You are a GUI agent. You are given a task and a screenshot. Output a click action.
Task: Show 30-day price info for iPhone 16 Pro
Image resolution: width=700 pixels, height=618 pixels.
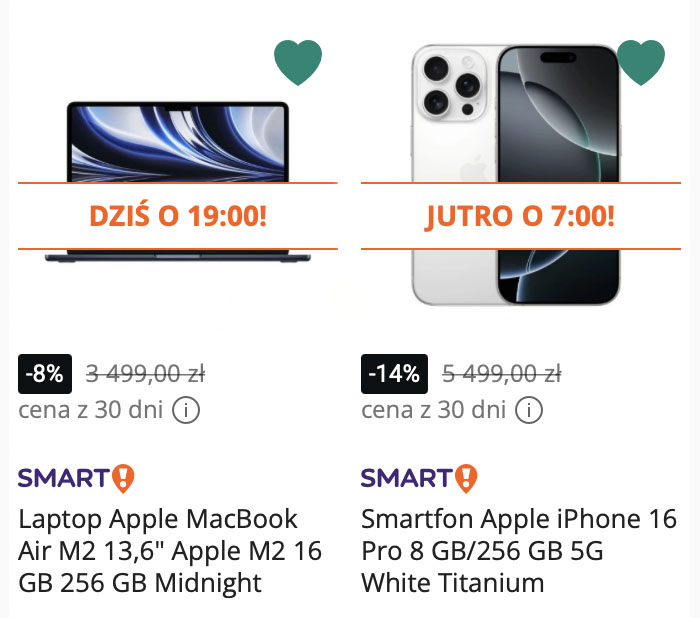(x=529, y=410)
